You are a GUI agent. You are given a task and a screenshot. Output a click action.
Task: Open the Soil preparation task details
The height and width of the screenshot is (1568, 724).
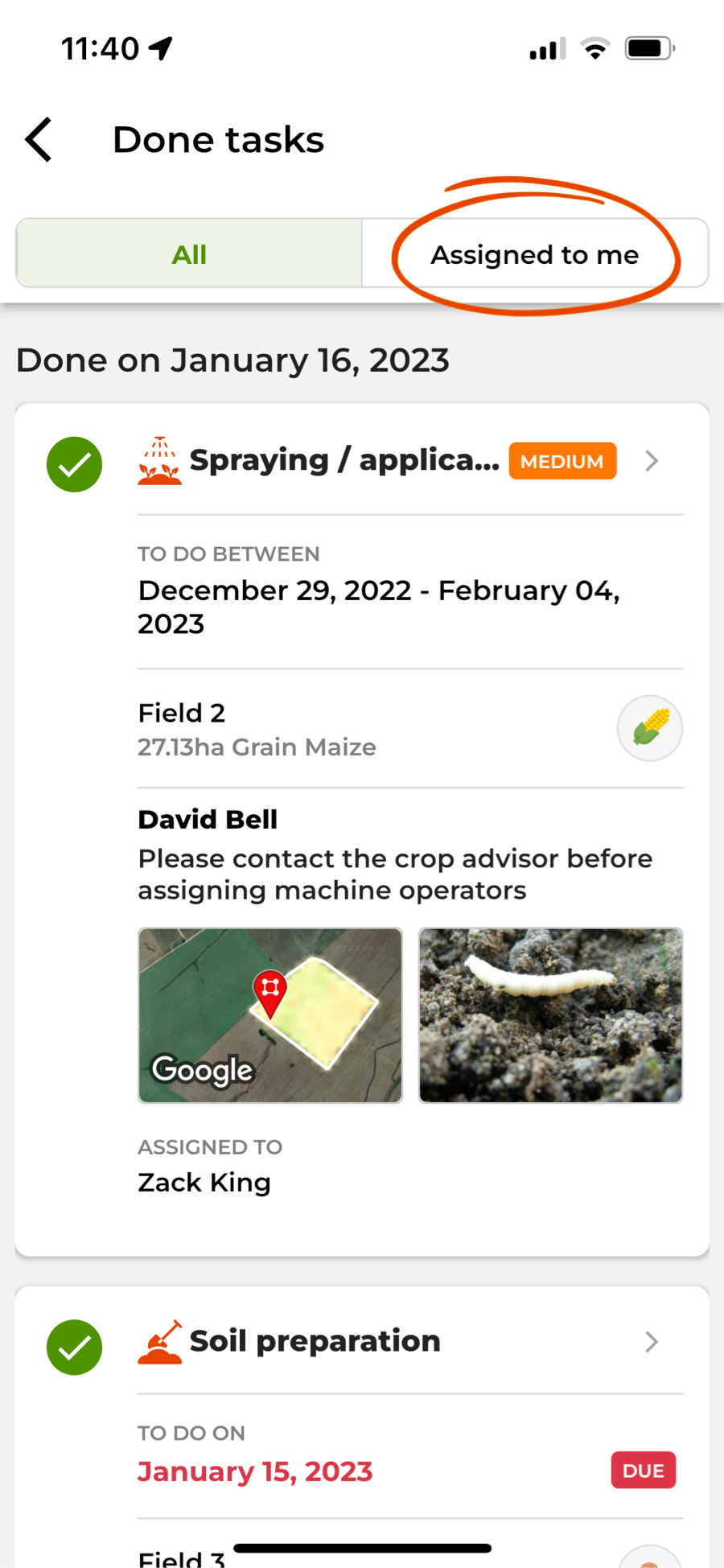651,1341
